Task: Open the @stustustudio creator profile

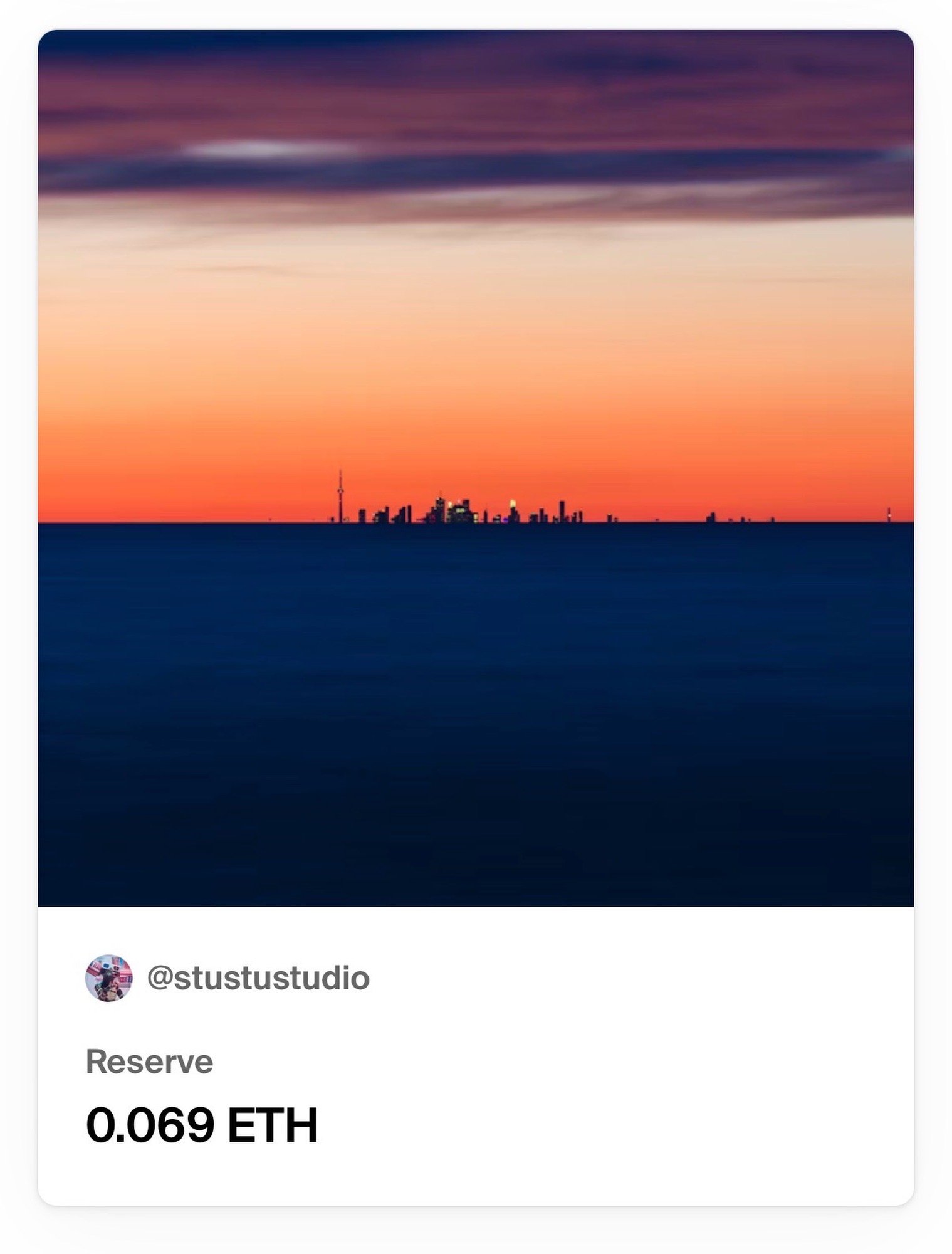Action: point(258,979)
